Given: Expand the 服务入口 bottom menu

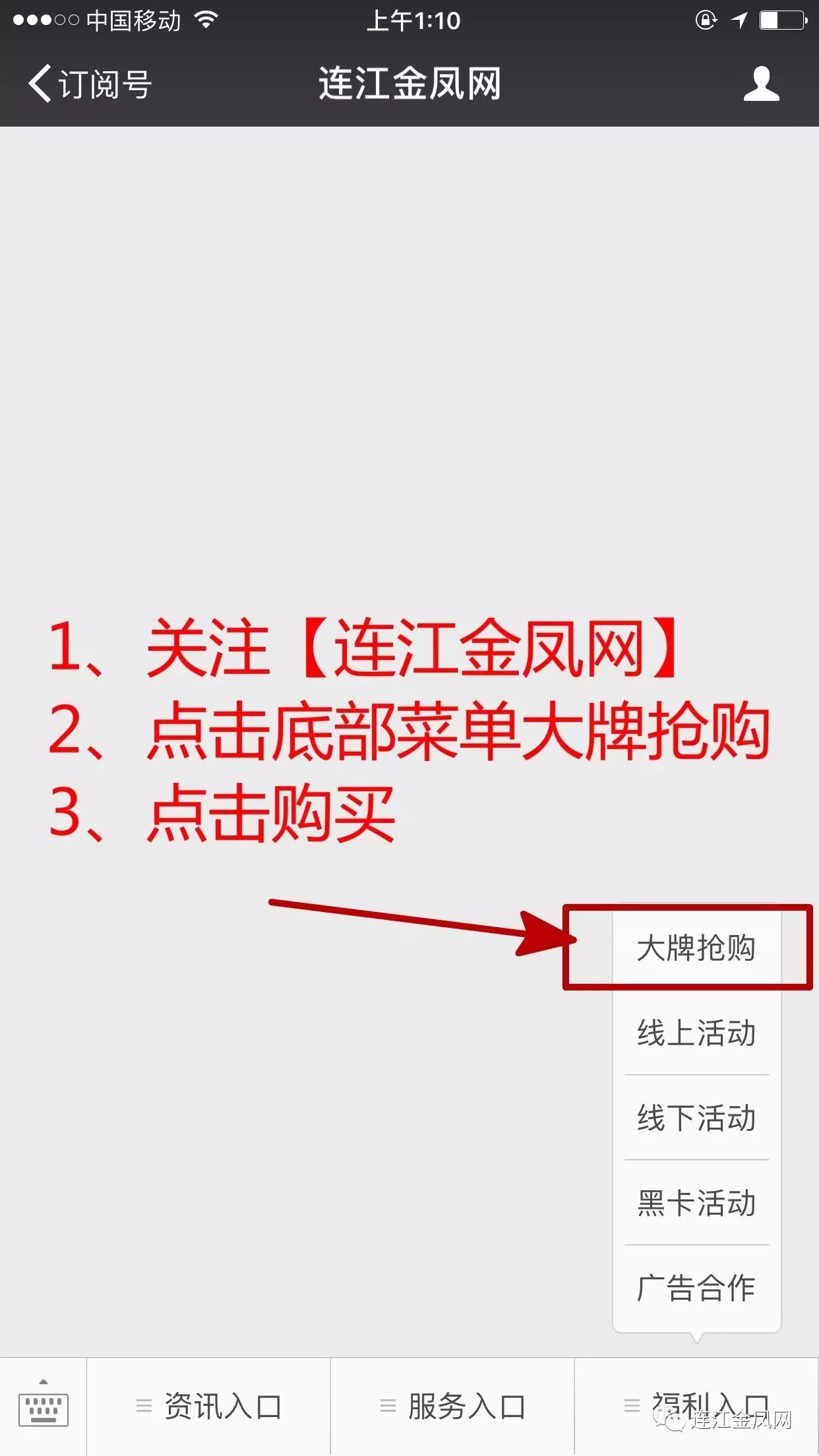Looking at the screenshot, I should (452, 1407).
